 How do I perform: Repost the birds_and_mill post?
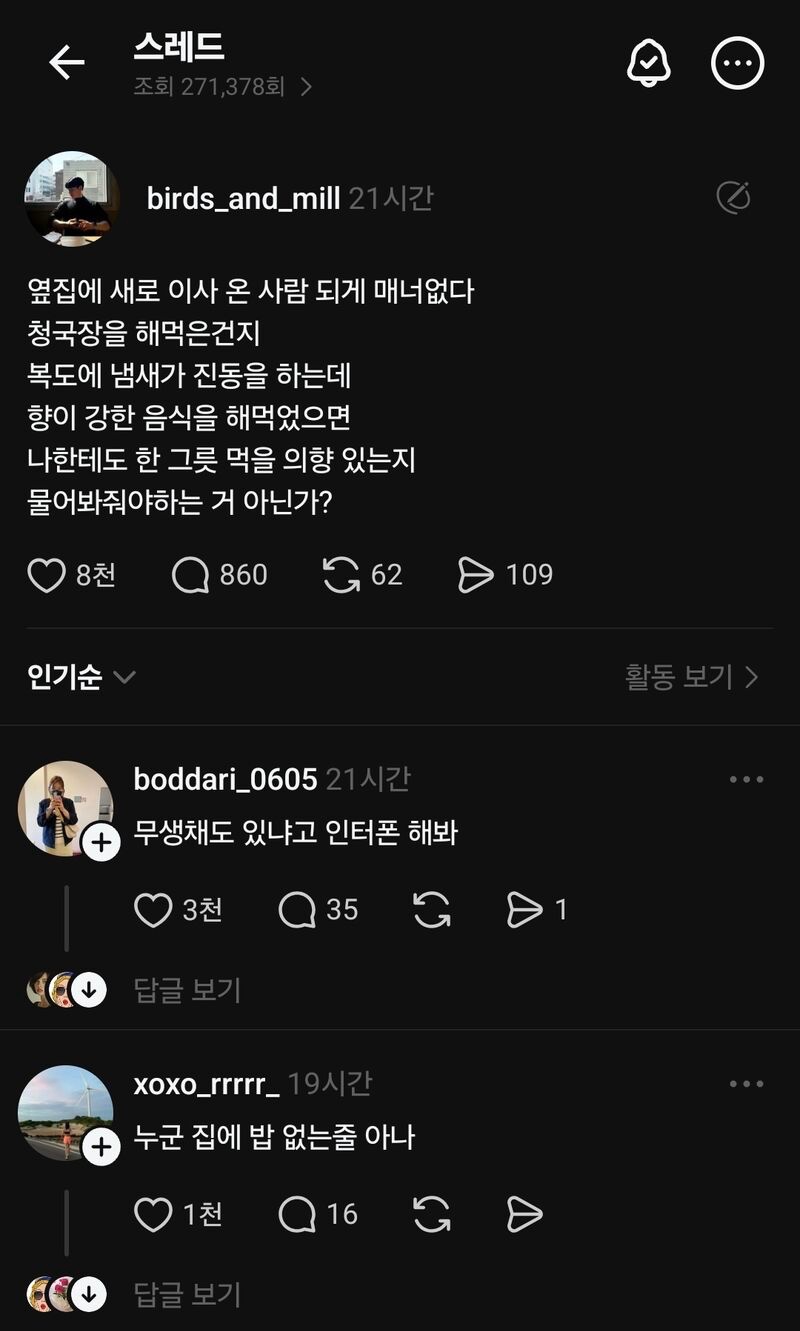(x=342, y=575)
